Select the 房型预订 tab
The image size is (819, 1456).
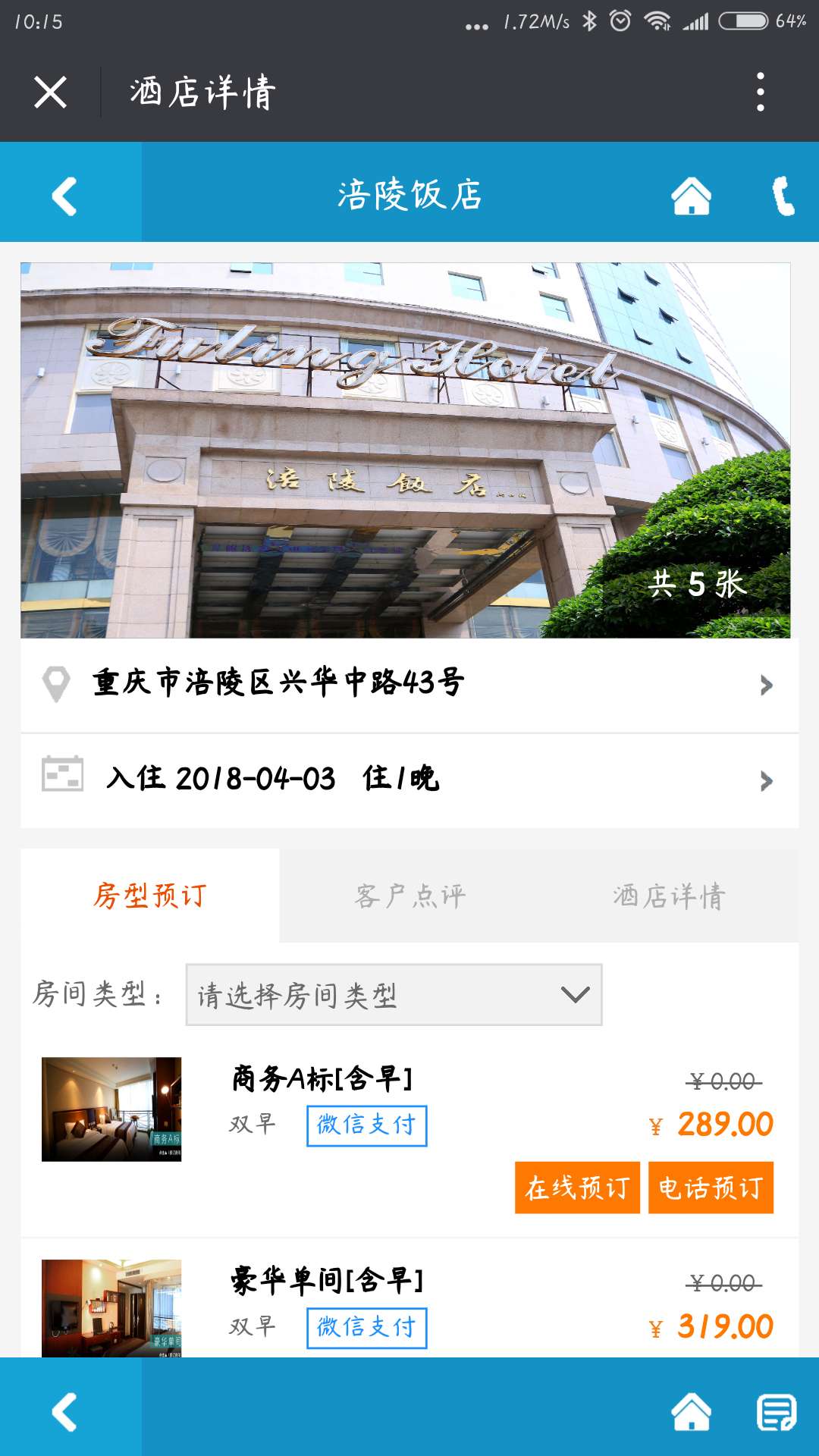(149, 895)
